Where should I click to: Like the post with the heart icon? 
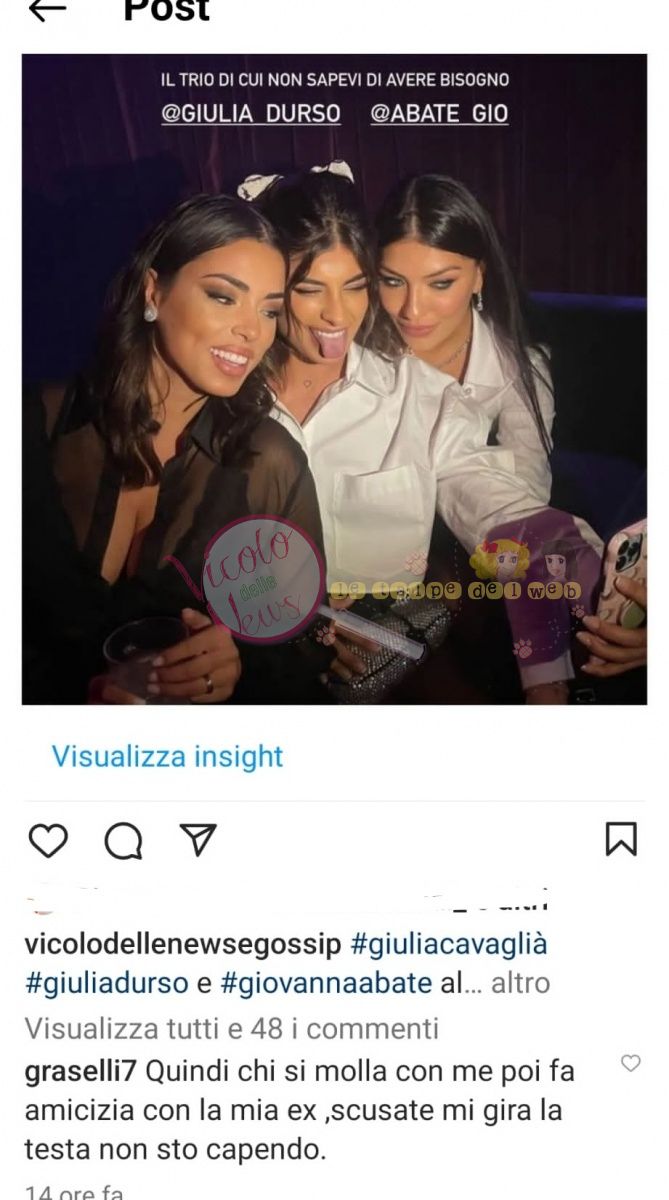(47, 840)
